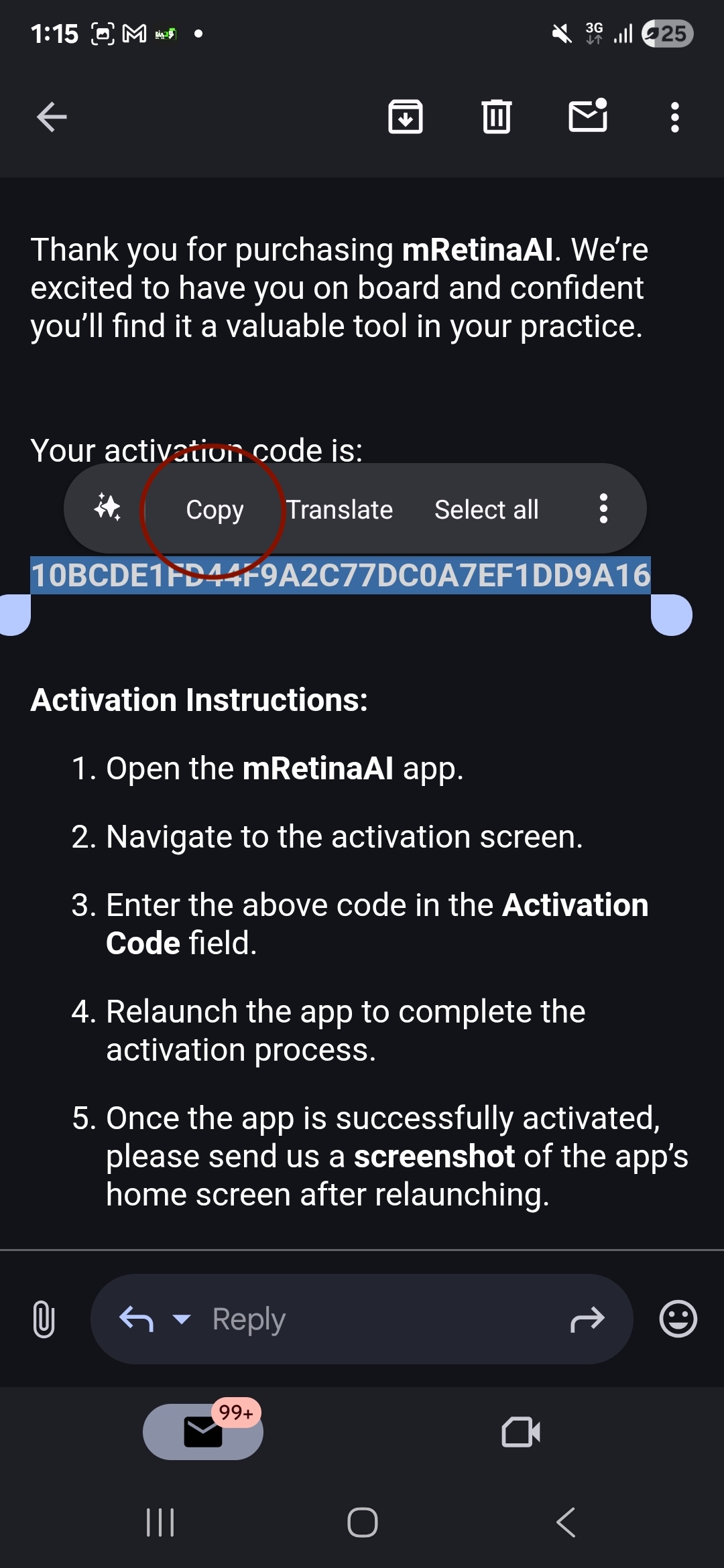Tap the AI sparkle icon in the text menu
724x1568 pixels.
[109, 509]
